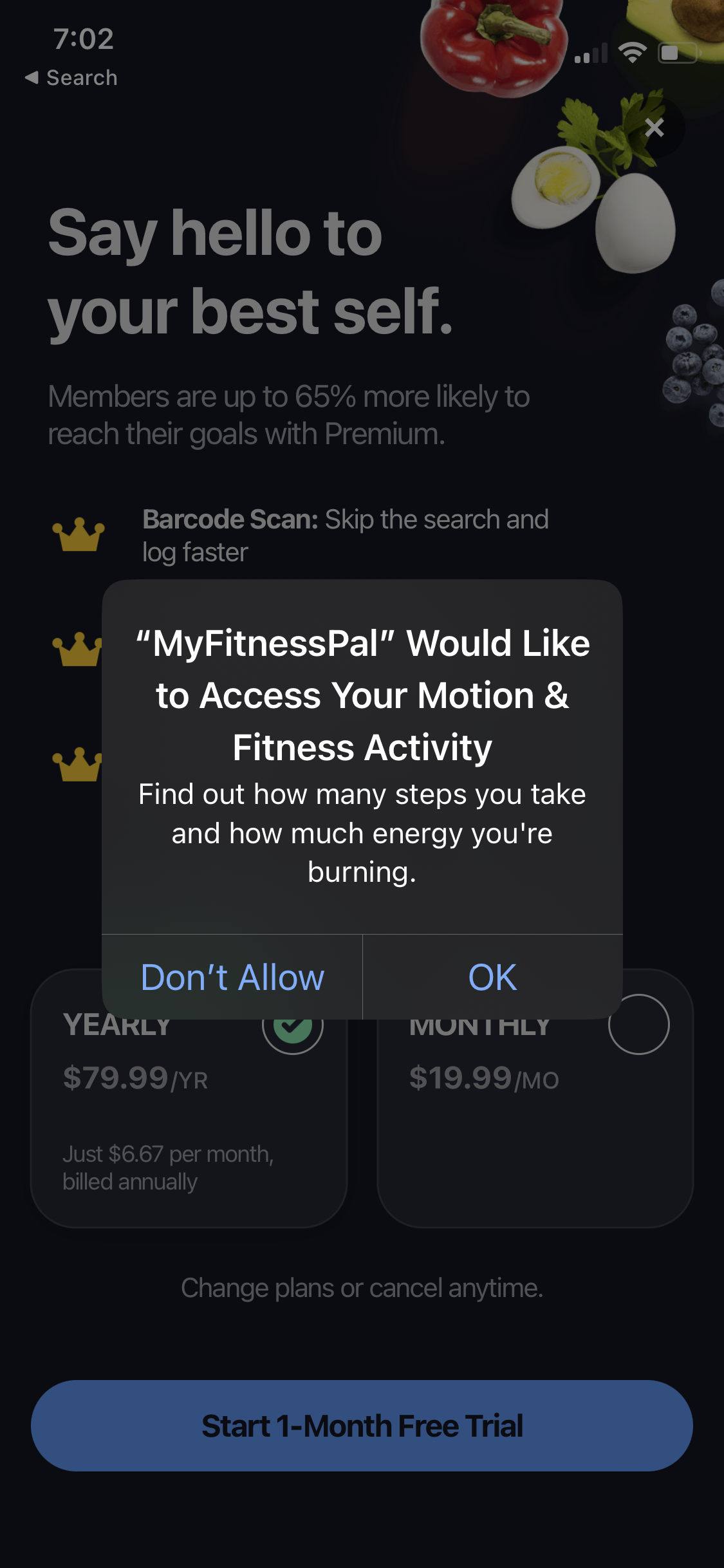
Task: Tap Don't Allow on the permission dialog
Action: tap(232, 977)
